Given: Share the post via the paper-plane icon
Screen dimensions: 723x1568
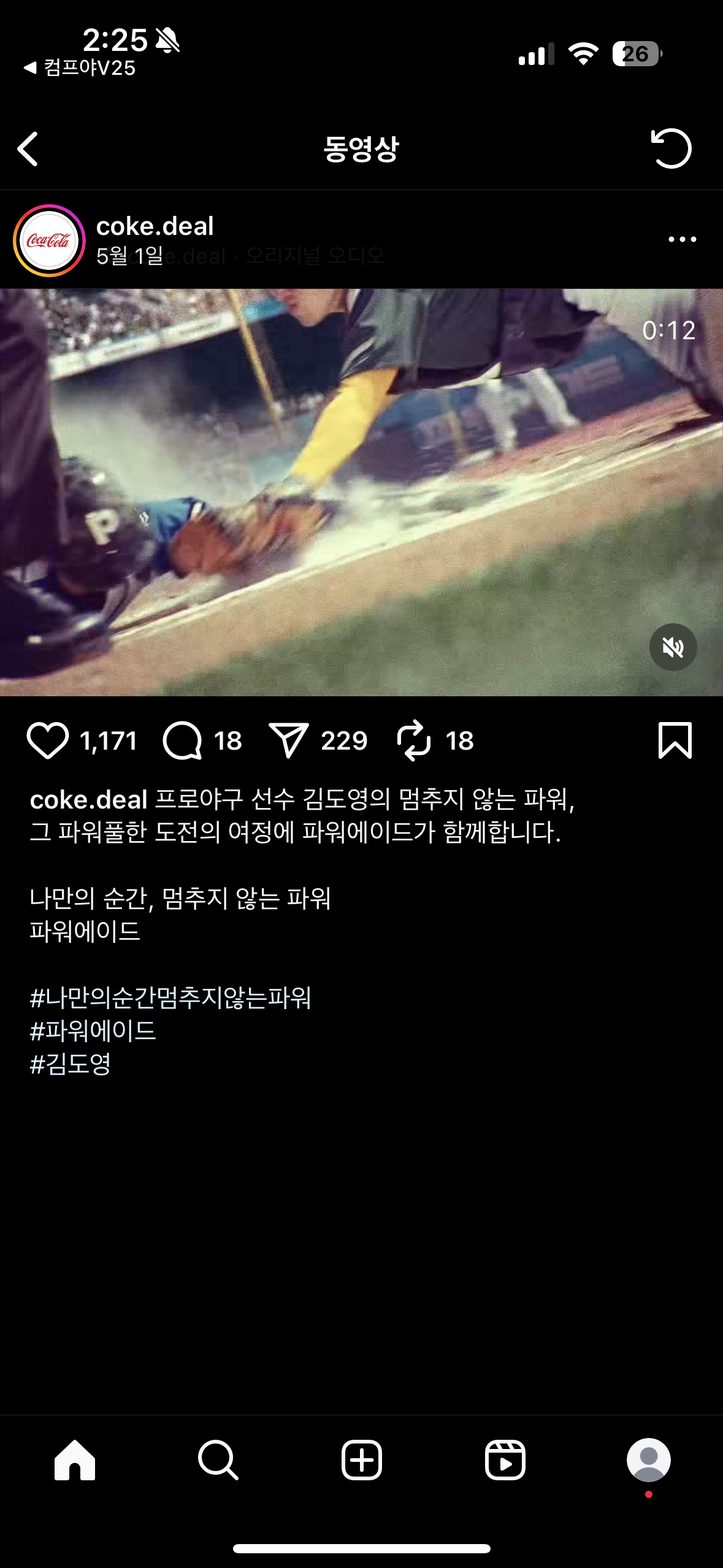Looking at the screenshot, I should click(x=288, y=740).
